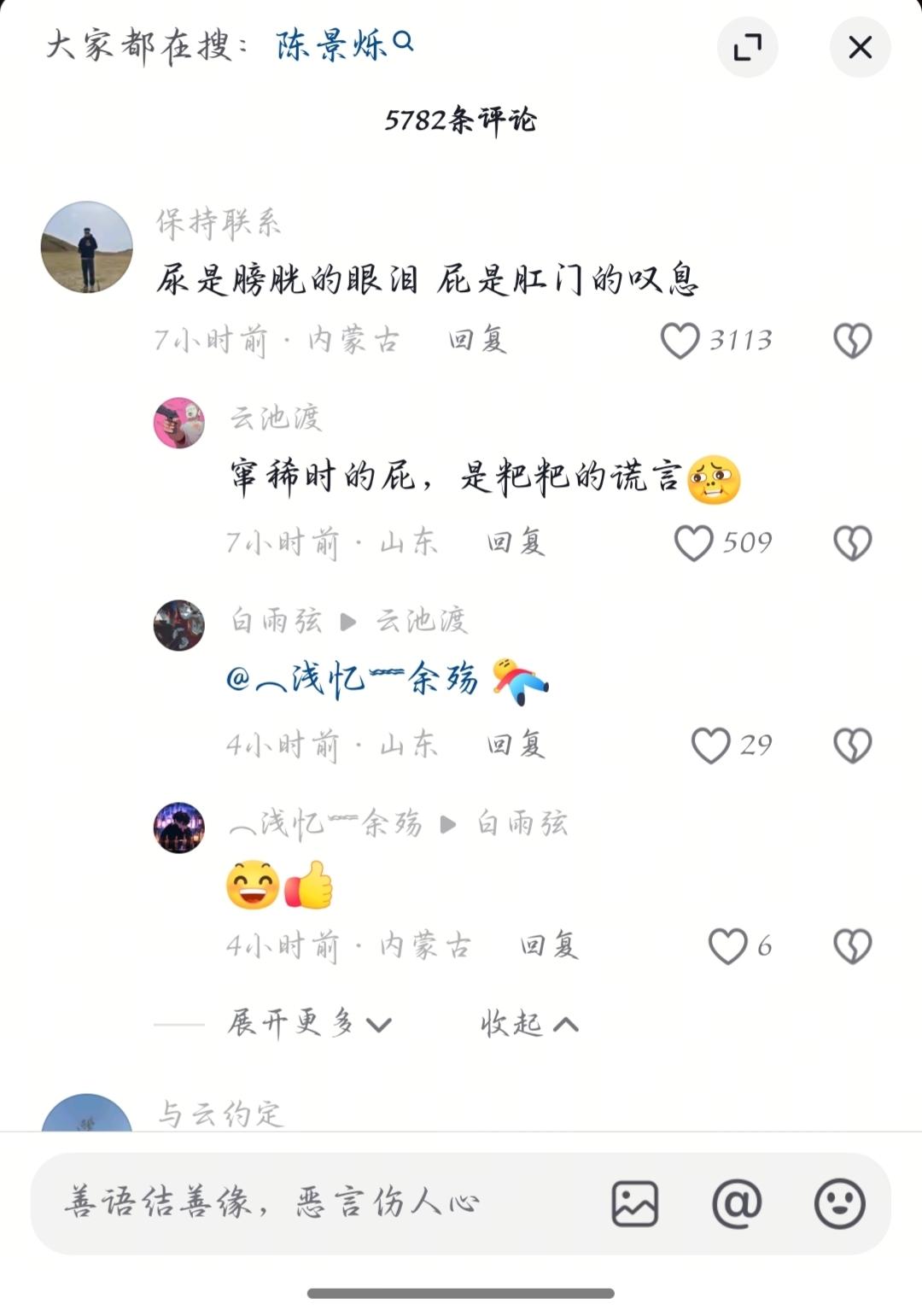Dislike 白雨弦's reply
This screenshot has height=1316, width=922.
pos(852,746)
